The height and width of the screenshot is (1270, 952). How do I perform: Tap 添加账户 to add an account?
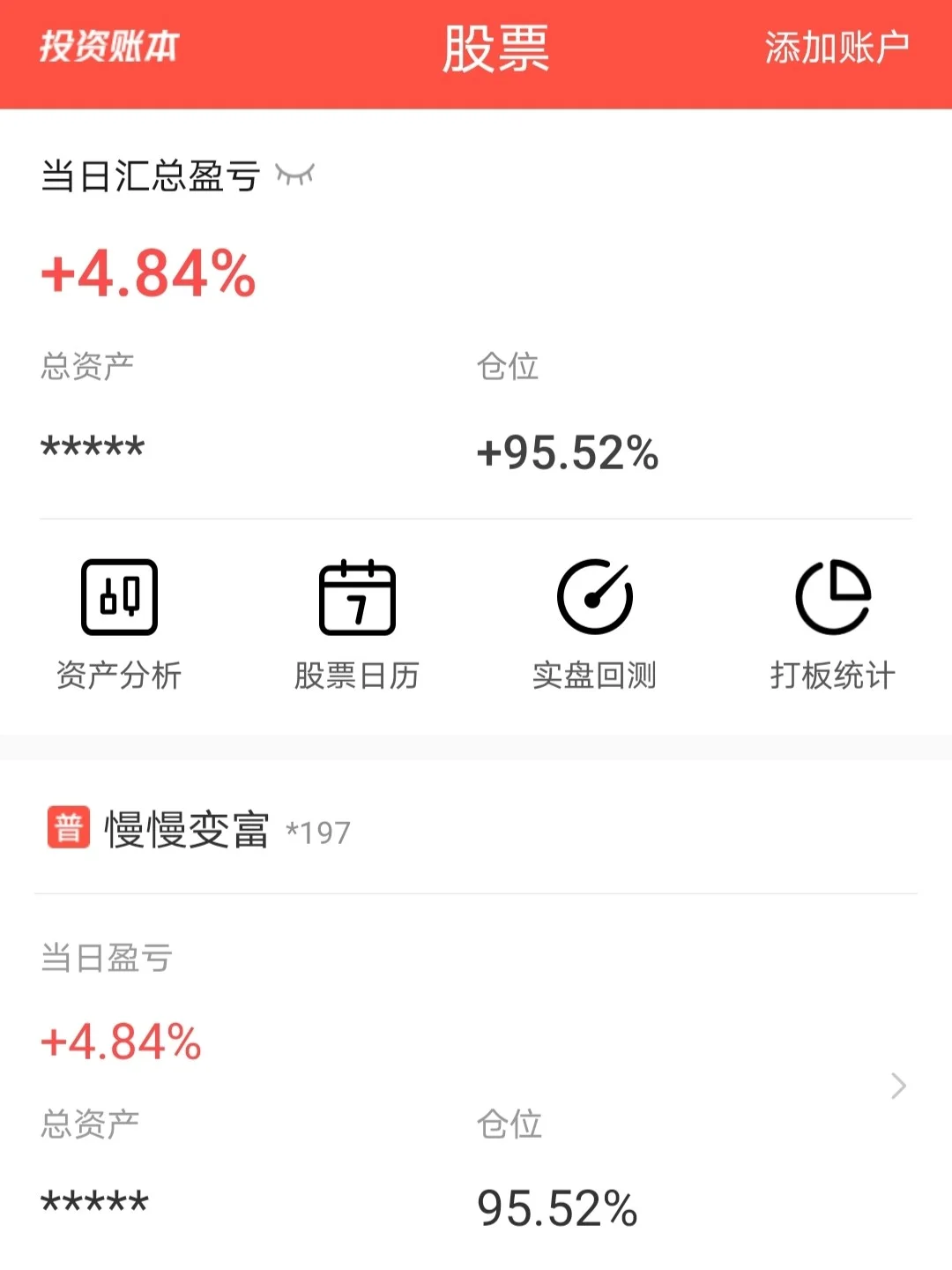(836, 49)
